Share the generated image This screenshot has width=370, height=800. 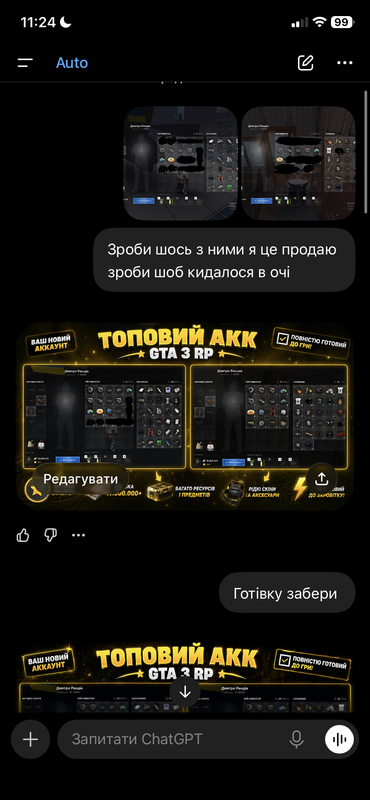322,479
